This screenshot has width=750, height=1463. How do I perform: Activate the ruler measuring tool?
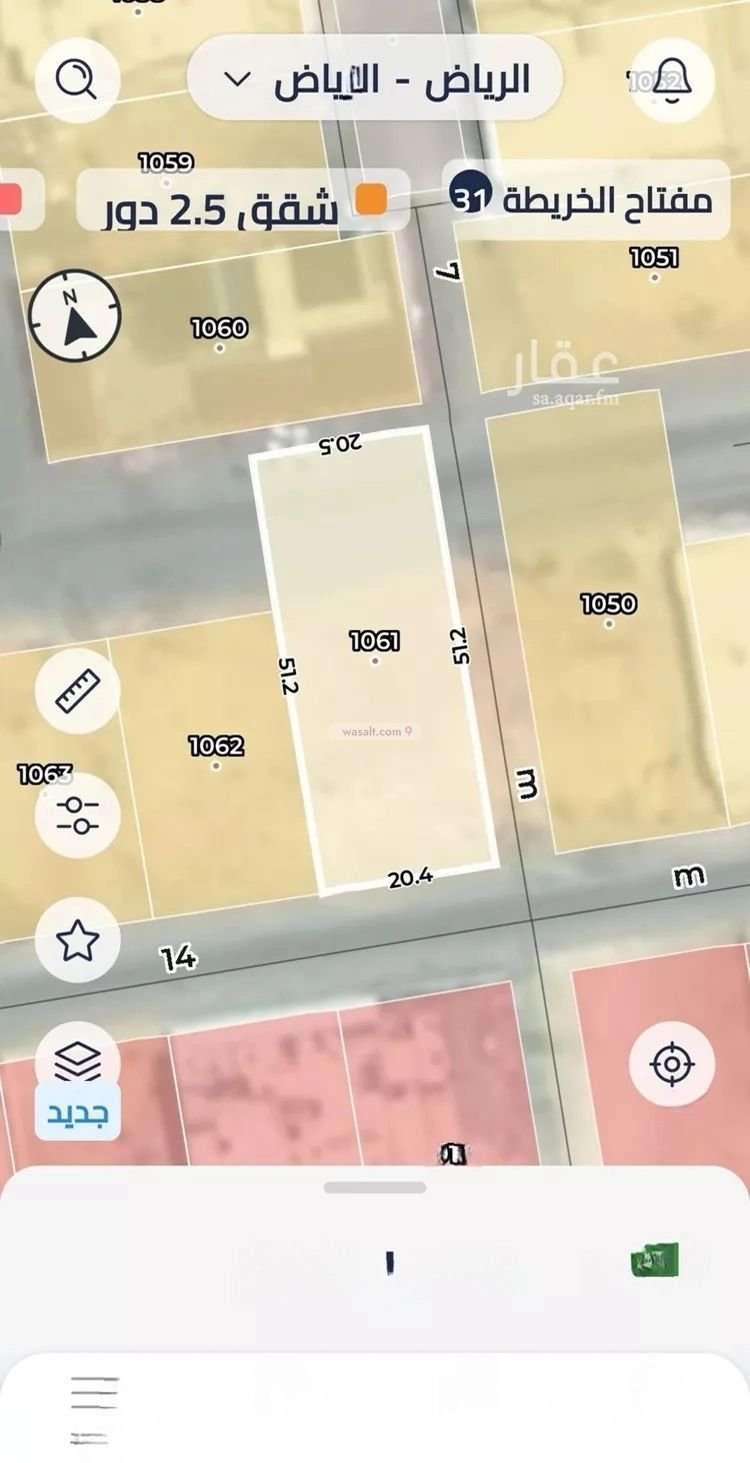(77, 691)
